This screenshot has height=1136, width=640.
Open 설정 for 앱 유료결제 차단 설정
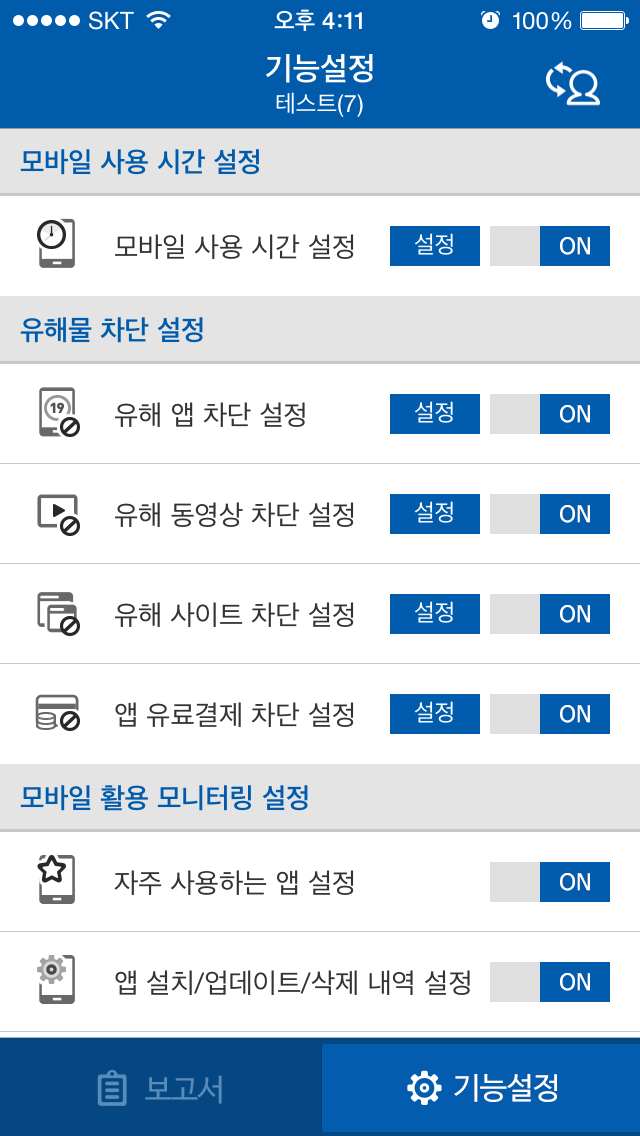435,714
